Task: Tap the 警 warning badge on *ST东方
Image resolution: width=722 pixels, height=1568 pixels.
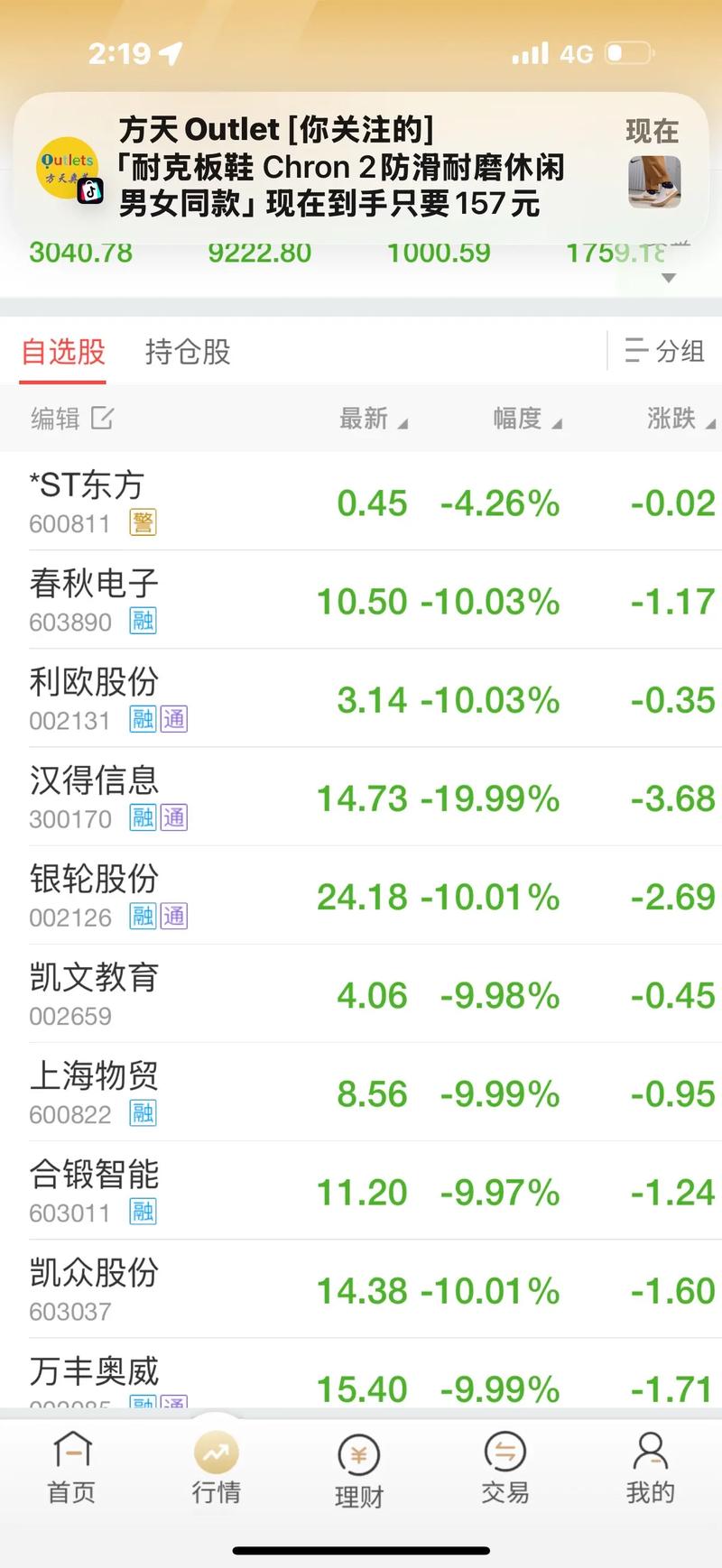Action: click(x=143, y=522)
